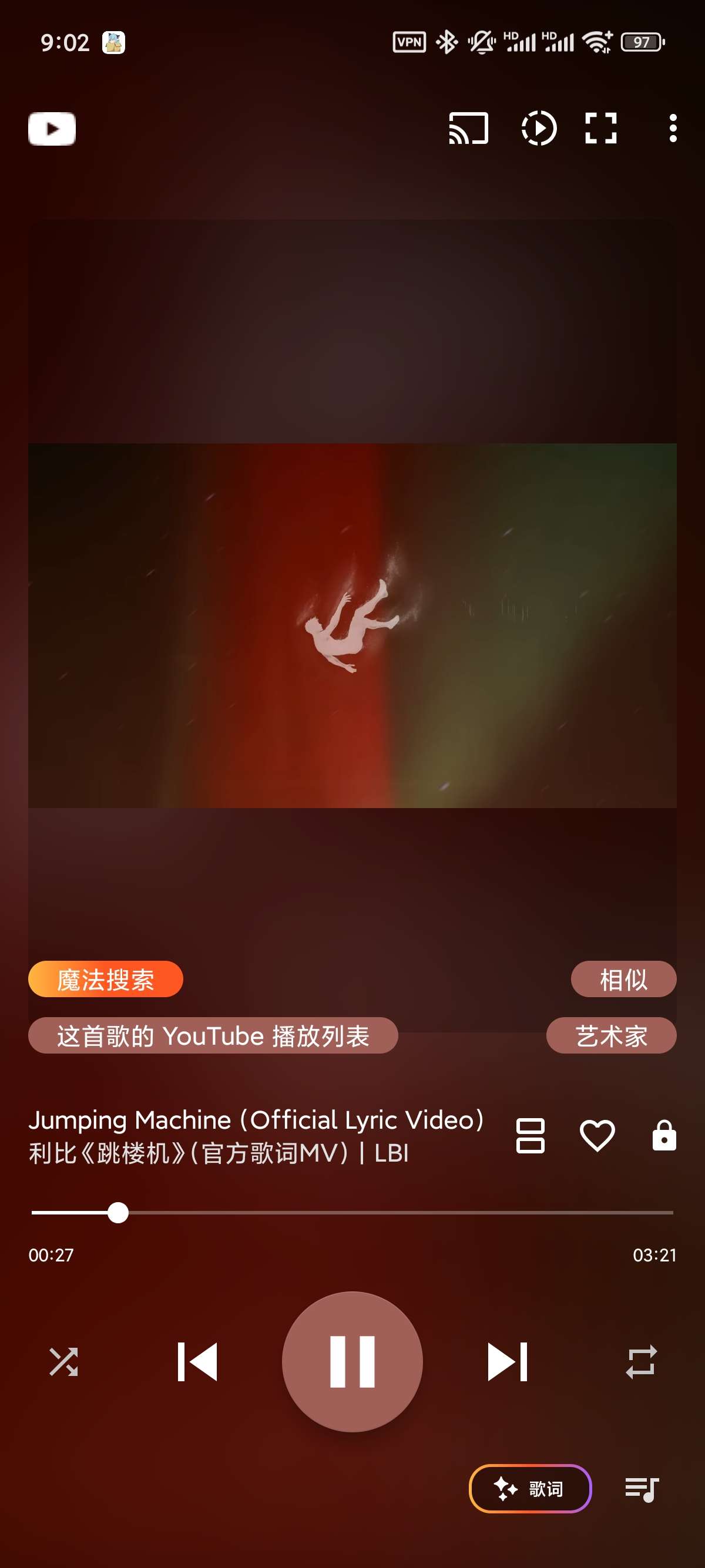The image size is (705, 1568).
Task: Skip to the next track
Action: (x=507, y=1362)
